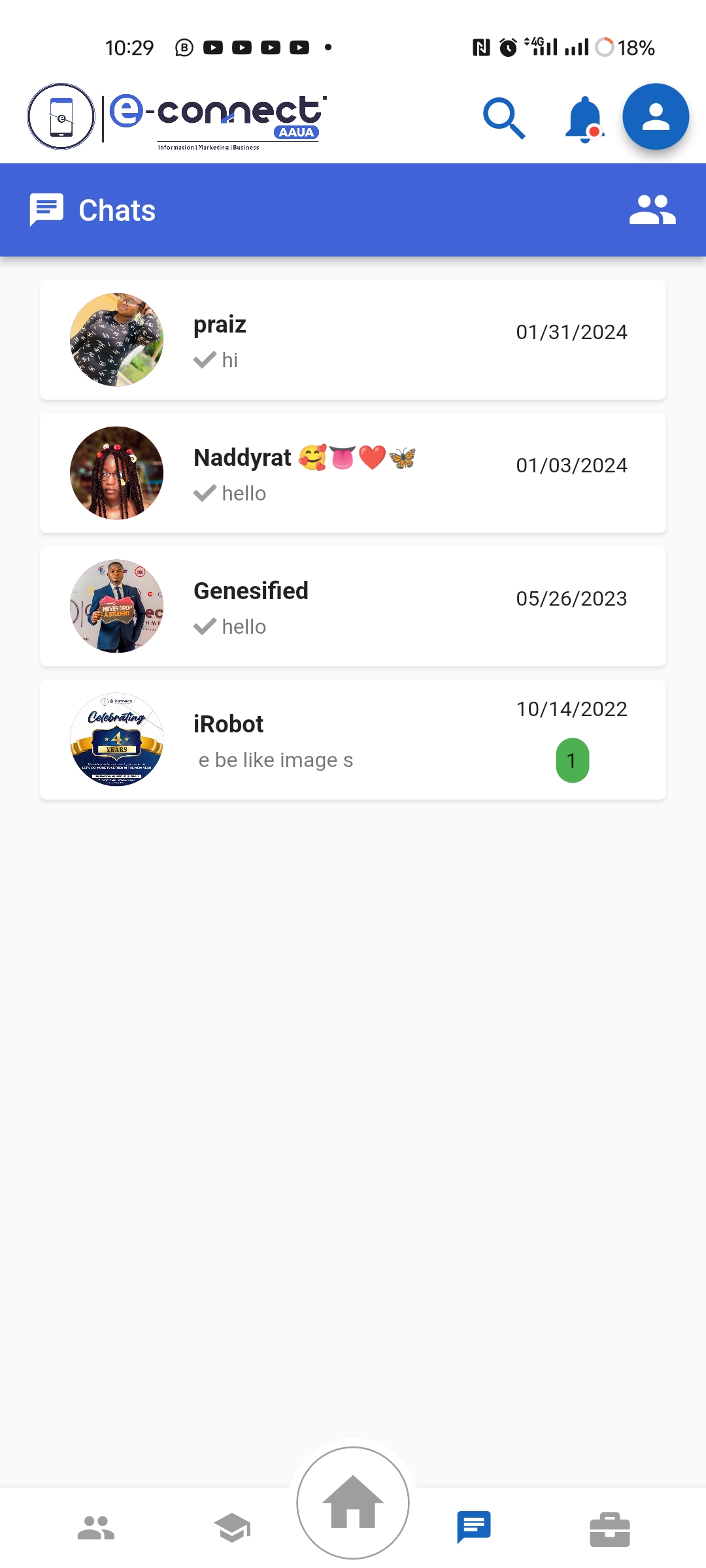Open the chat with praiz
Screen dimensions: 706x1568
click(x=353, y=340)
